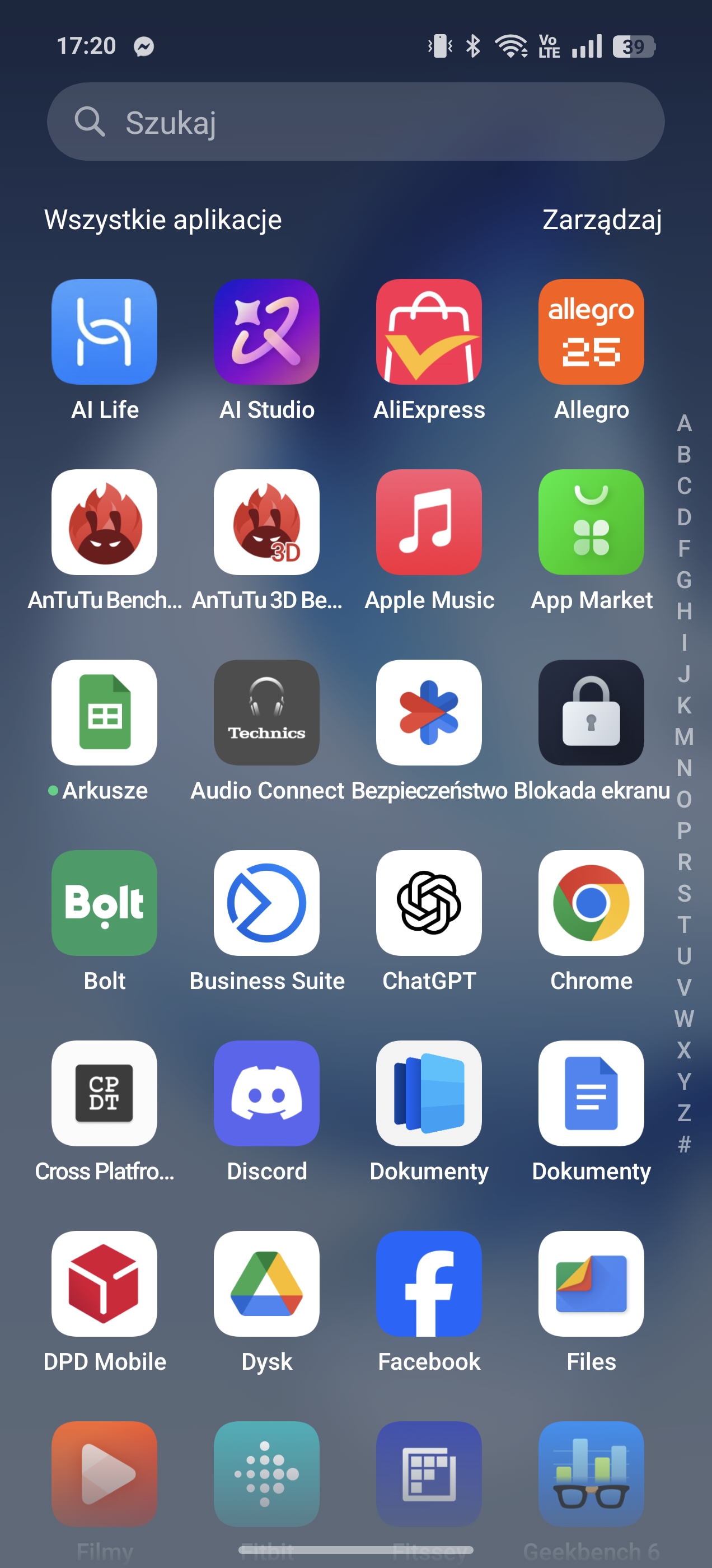Viewport: 712px width, 1568px height.
Task: Launch the Bolt app
Action: point(104,903)
